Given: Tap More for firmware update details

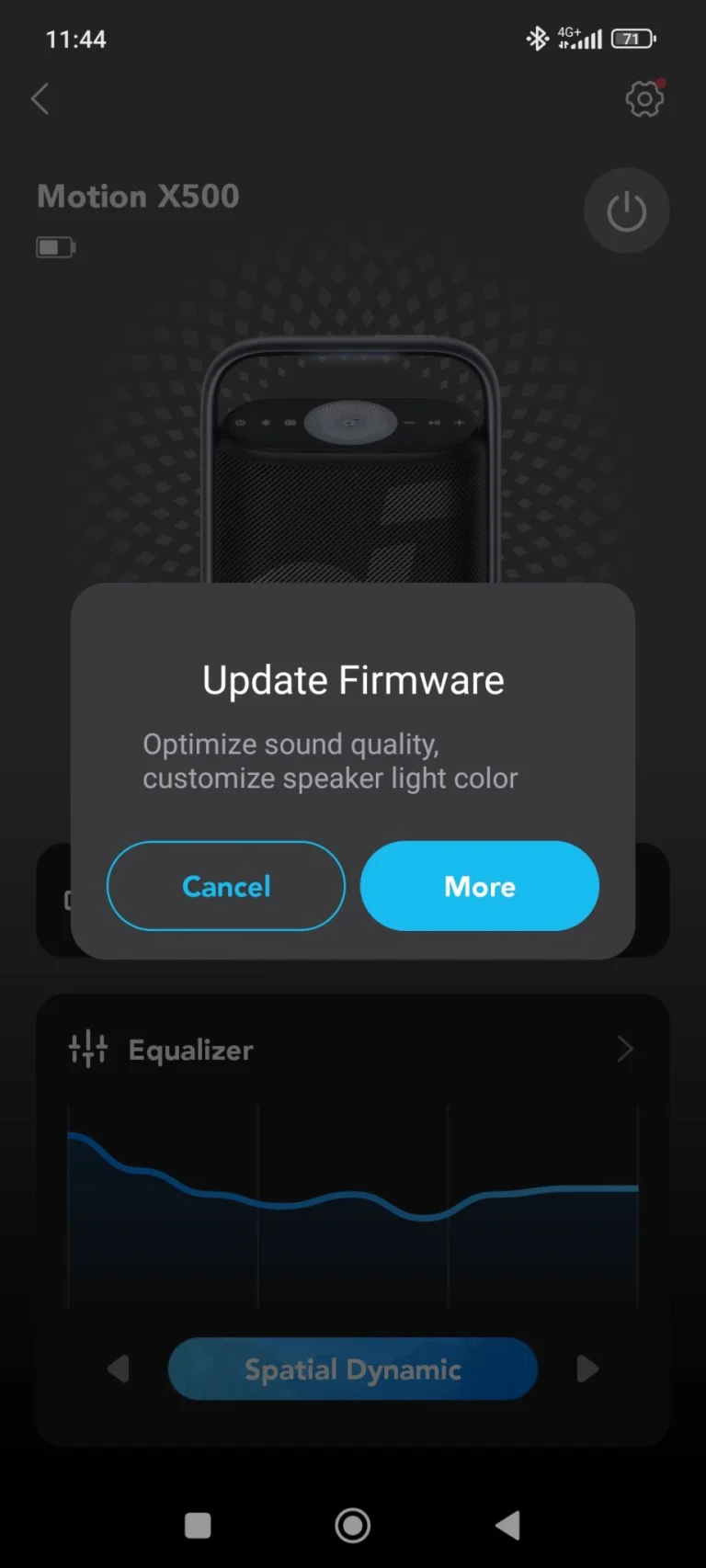Looking at the screenshot, I should click(479, 886).
